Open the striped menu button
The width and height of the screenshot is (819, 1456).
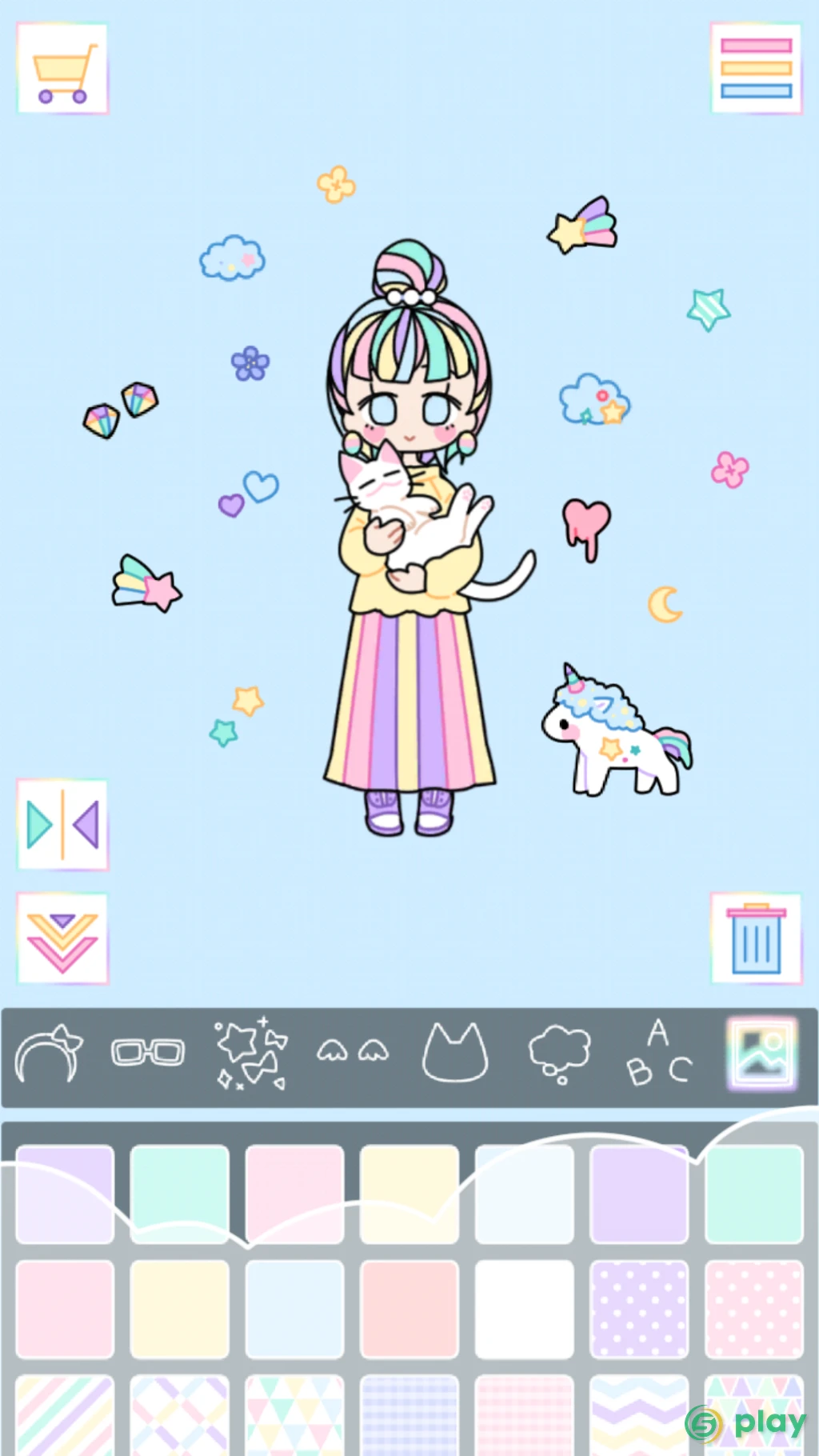coord(756,69)
